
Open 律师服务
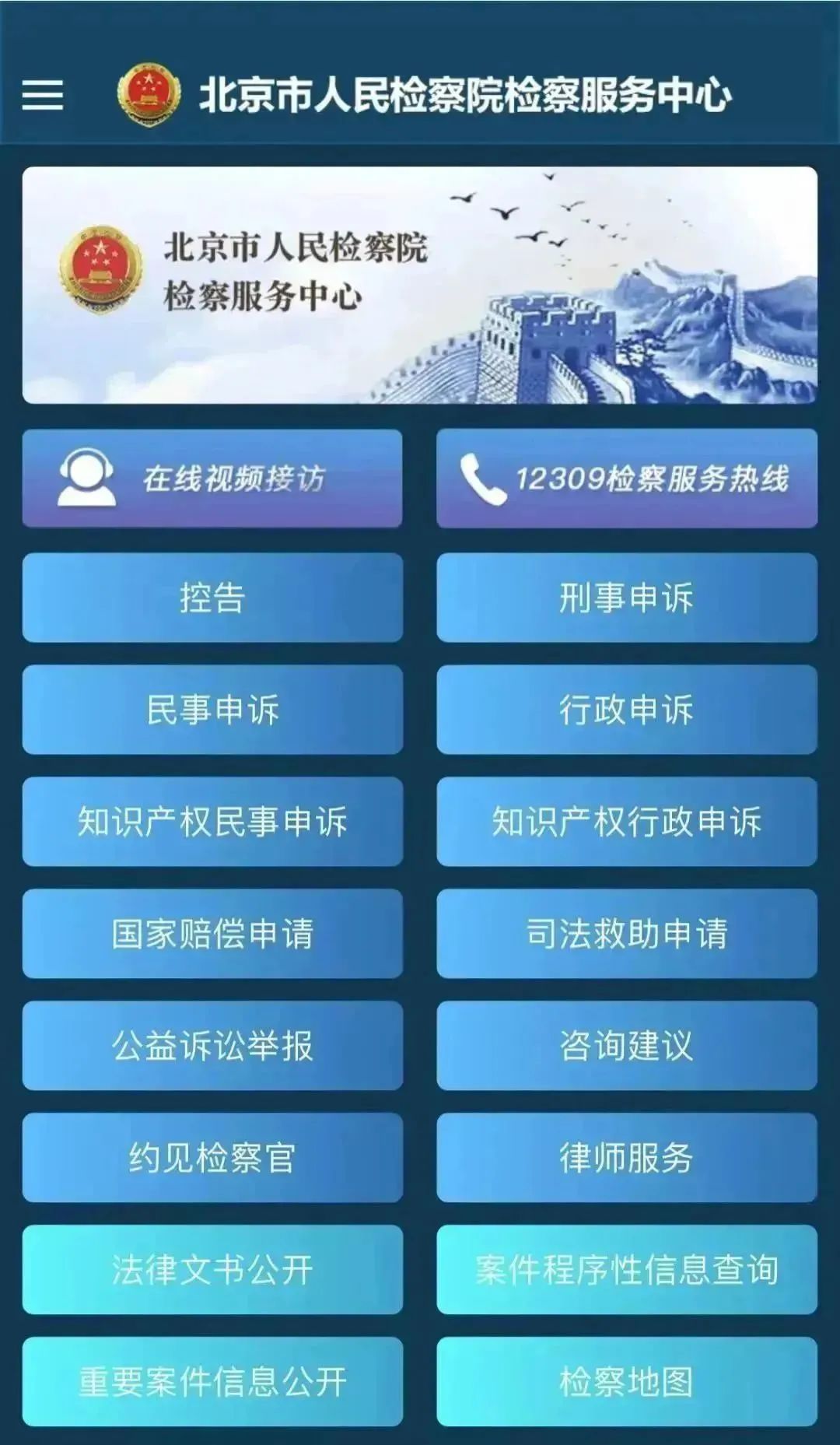coord(627,1158)
